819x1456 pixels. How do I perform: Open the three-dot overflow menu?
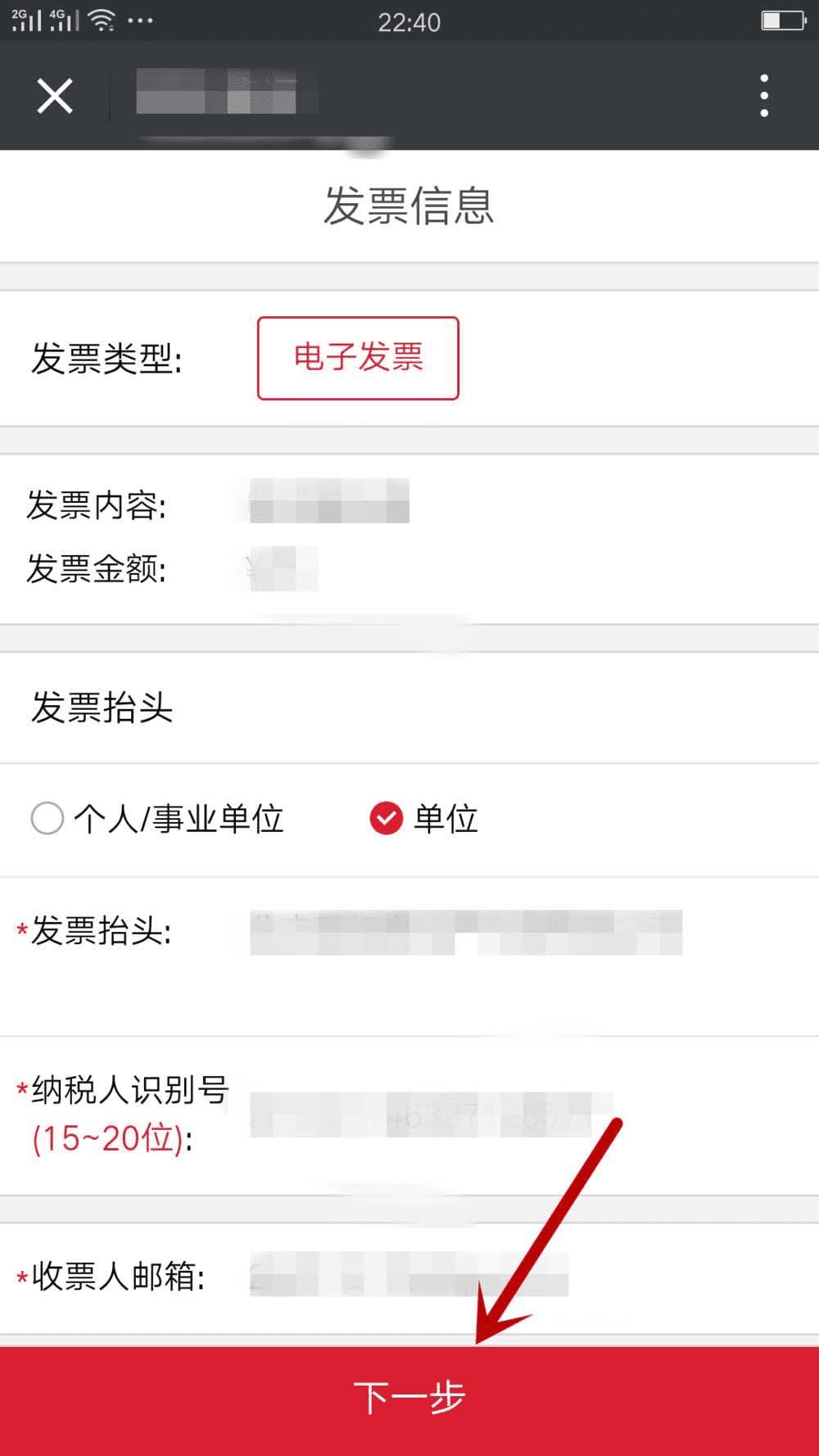763,96
